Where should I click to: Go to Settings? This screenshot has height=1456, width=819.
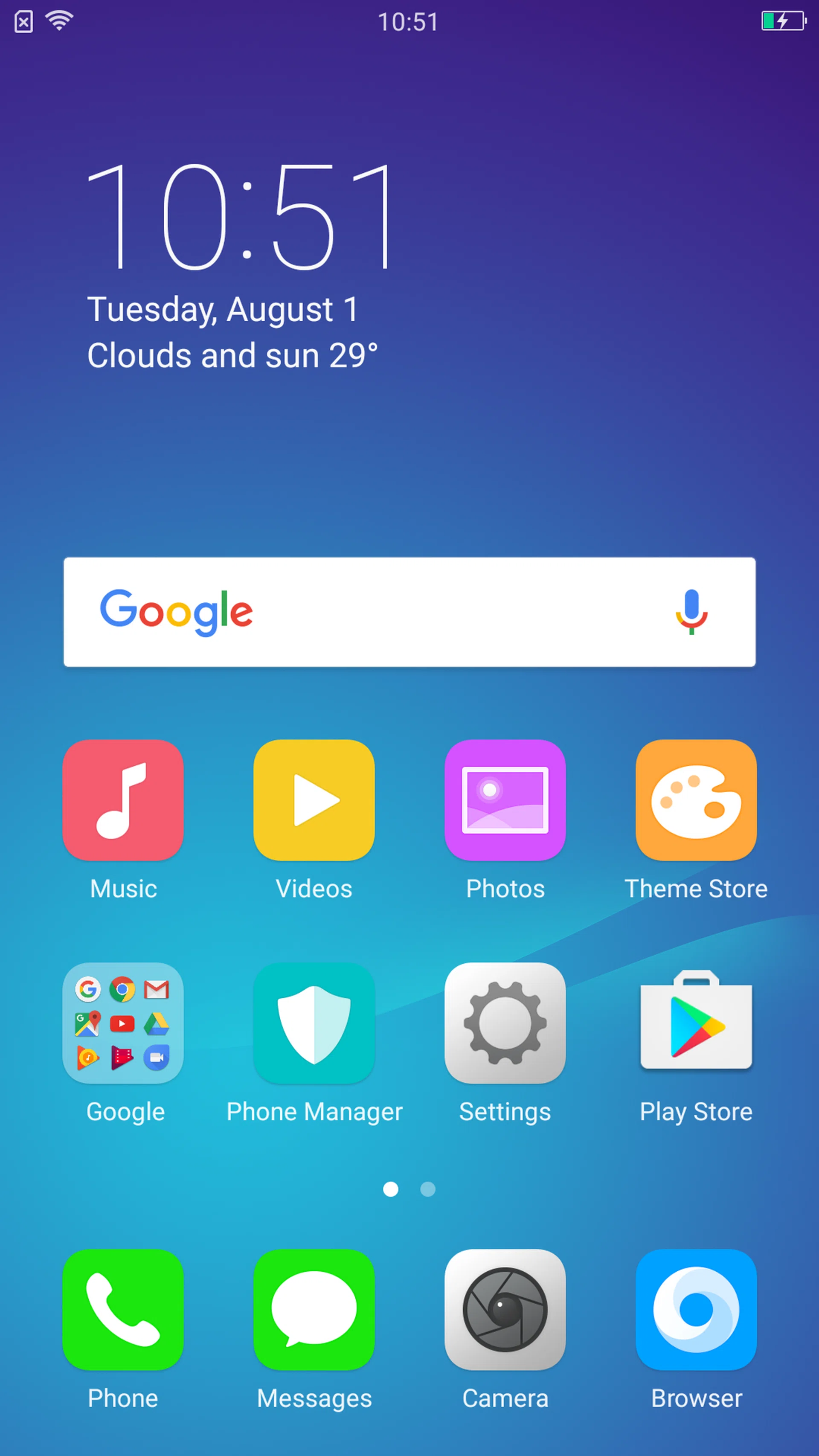[505, 1023]
